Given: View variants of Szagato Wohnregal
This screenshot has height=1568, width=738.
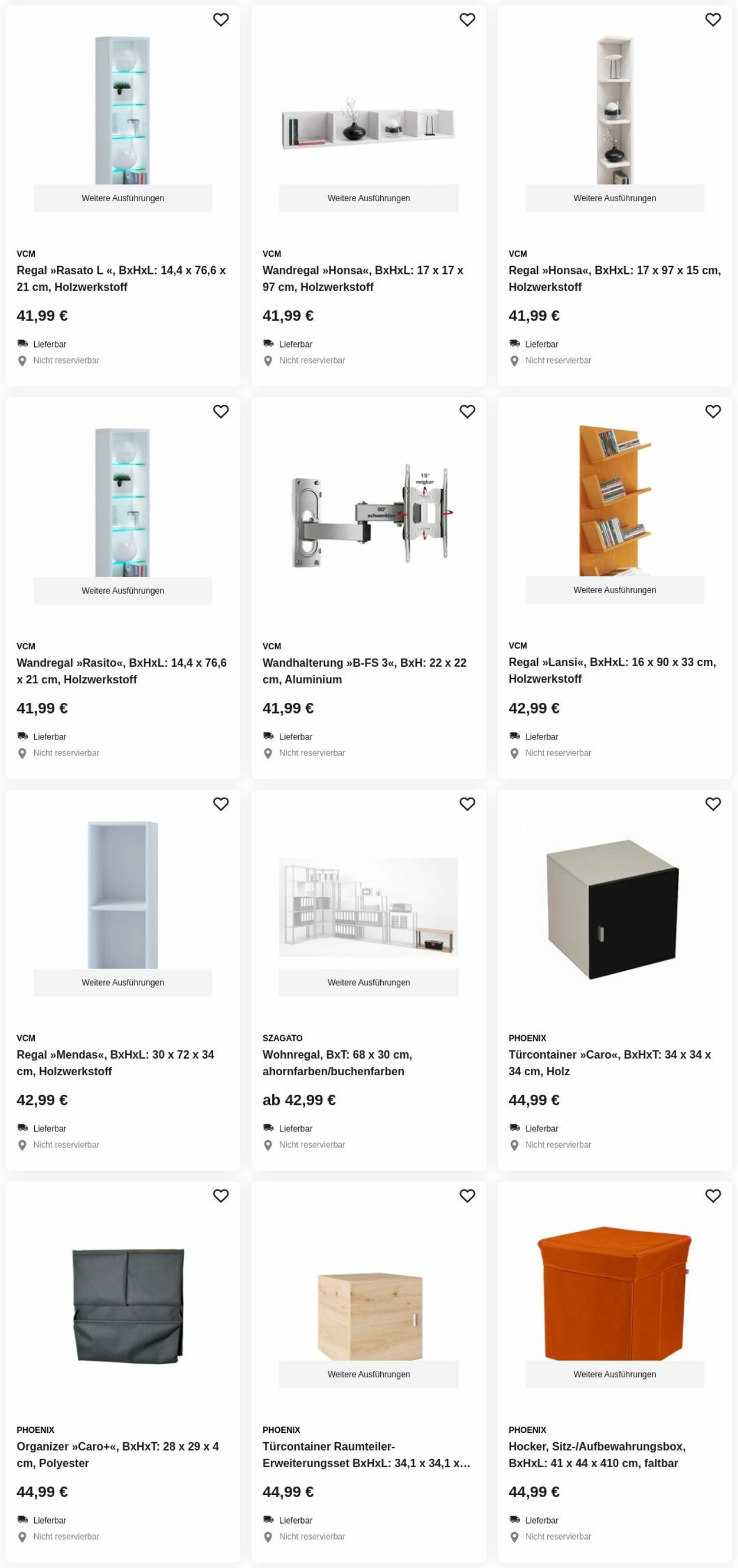Looking at the screenshot, I should tap(368, 983).
